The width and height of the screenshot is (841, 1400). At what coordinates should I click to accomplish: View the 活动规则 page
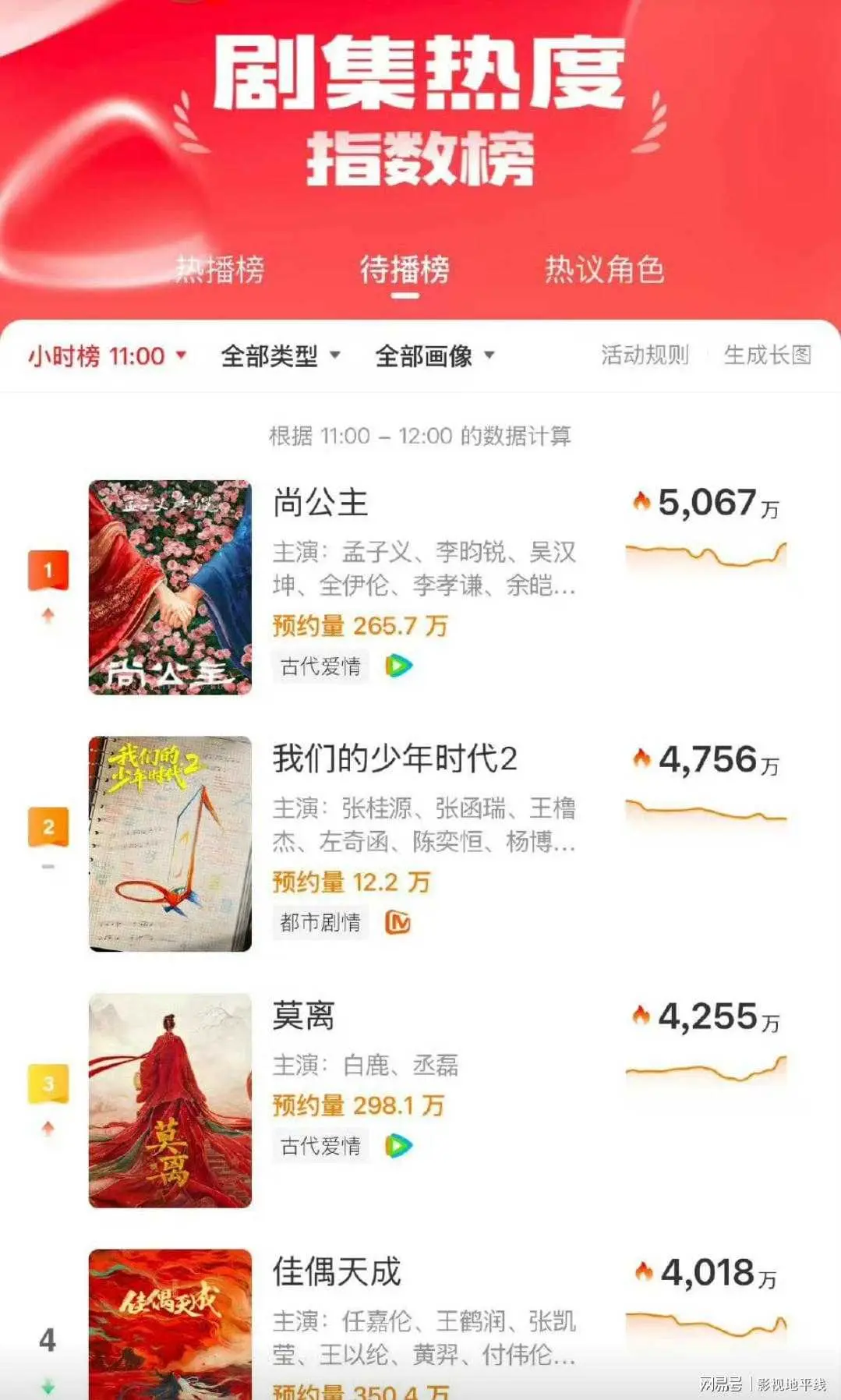[645, 355]
